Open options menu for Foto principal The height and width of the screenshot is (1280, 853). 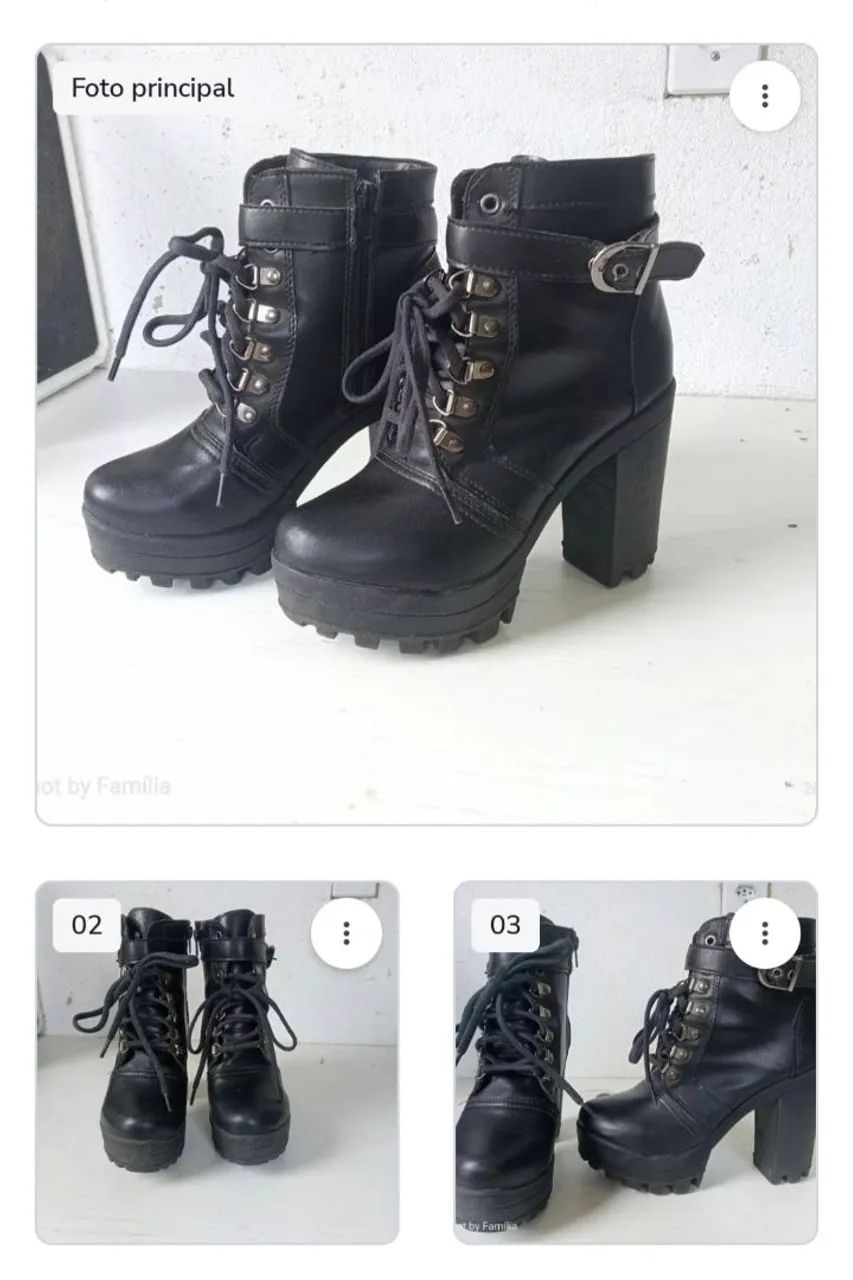(764, 96)
